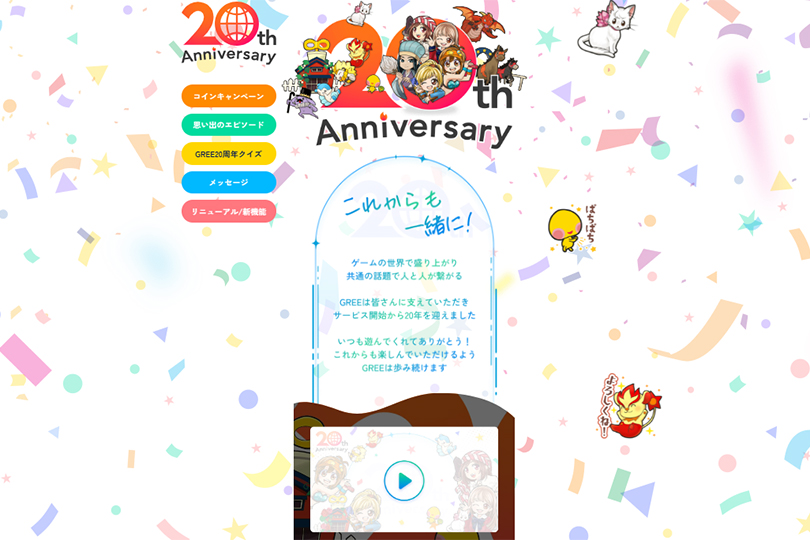
Task: Jump to the メッセージ section
Action: (229, 183)
